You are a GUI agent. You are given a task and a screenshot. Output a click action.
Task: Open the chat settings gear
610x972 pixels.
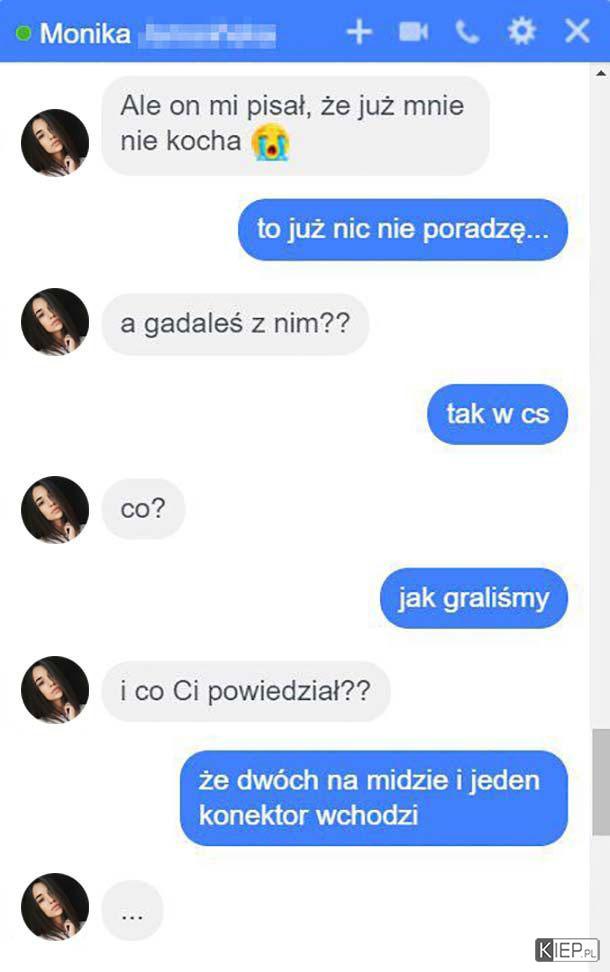[522, 32]
